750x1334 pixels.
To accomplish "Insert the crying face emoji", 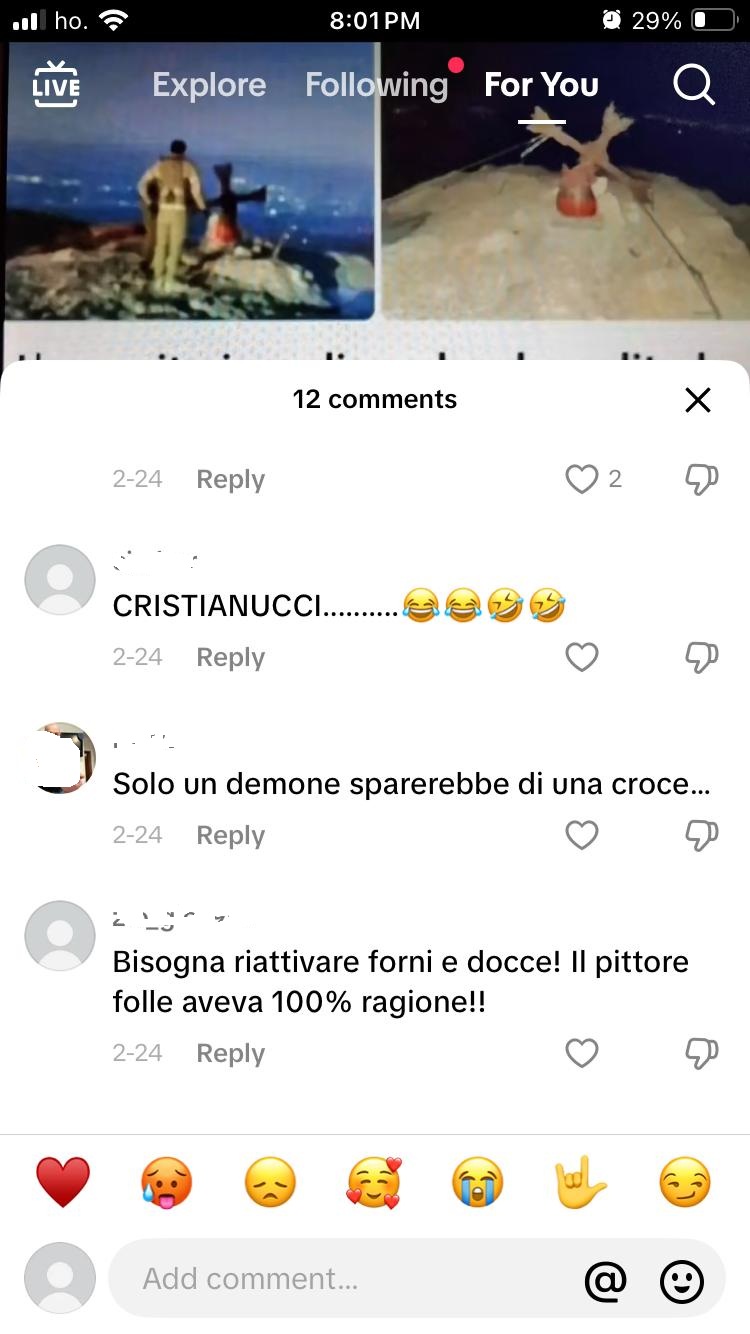I will 477,1183.
